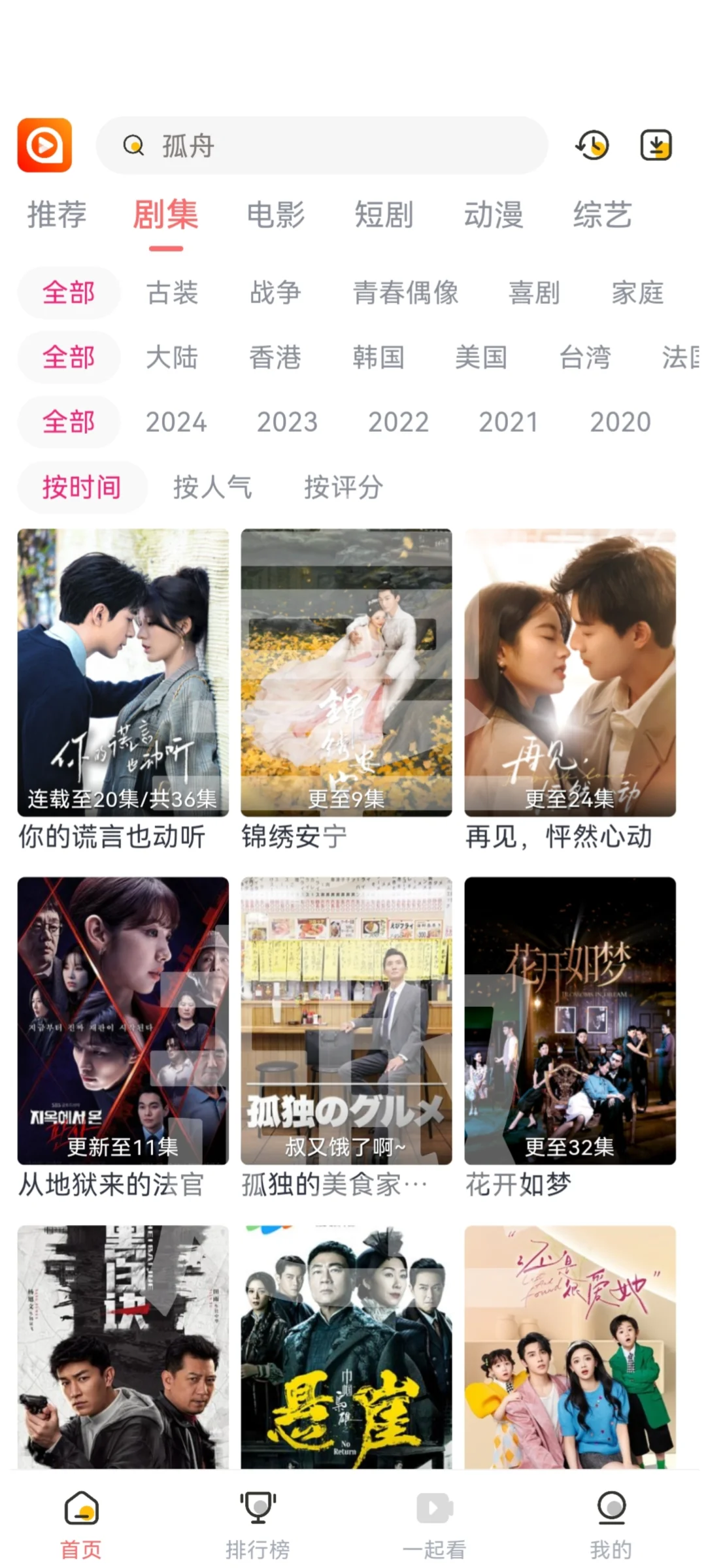This screenshot has height=1568, width=706.
Task: Open the series 你的谎言也动听
Action: click(x=123, y=673)
